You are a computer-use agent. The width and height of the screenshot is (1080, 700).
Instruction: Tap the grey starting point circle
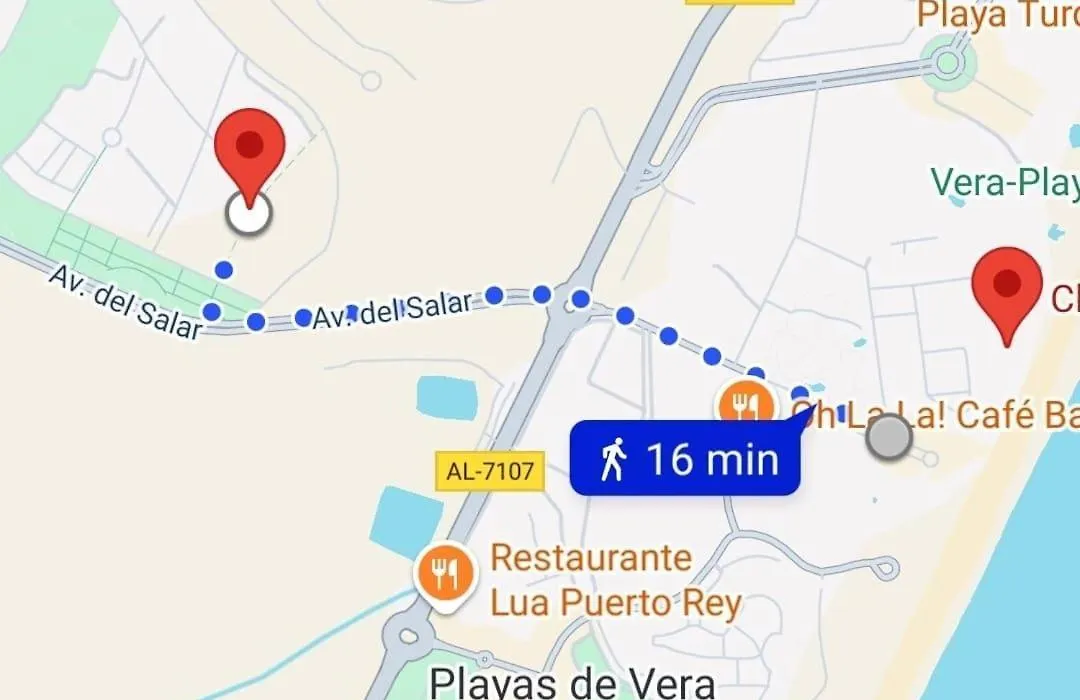coord(888,438)
